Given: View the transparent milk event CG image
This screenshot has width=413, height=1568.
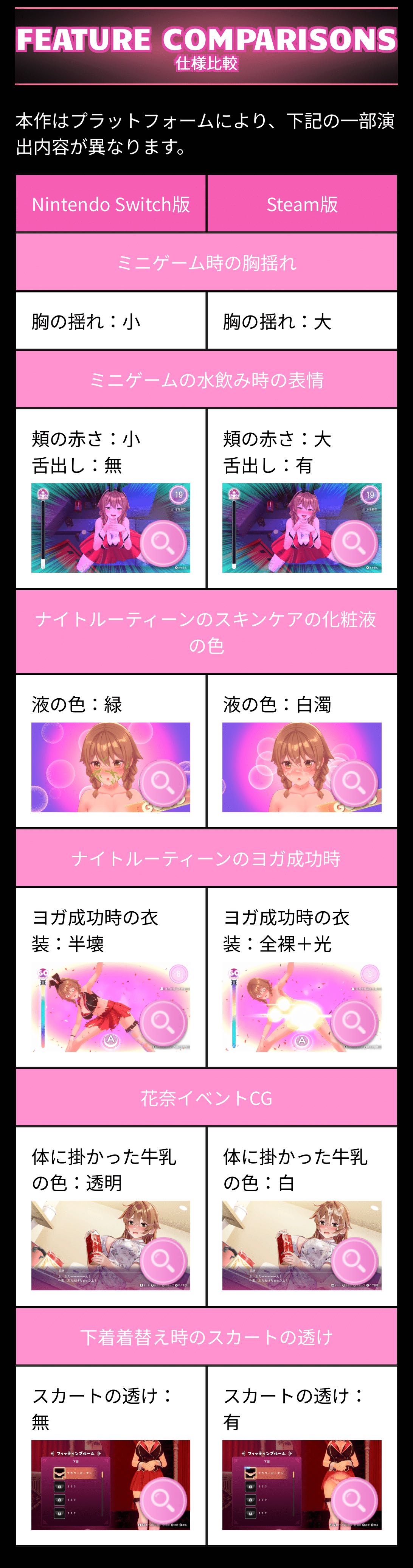Looking at the screenshot, I should (110, 1245).
